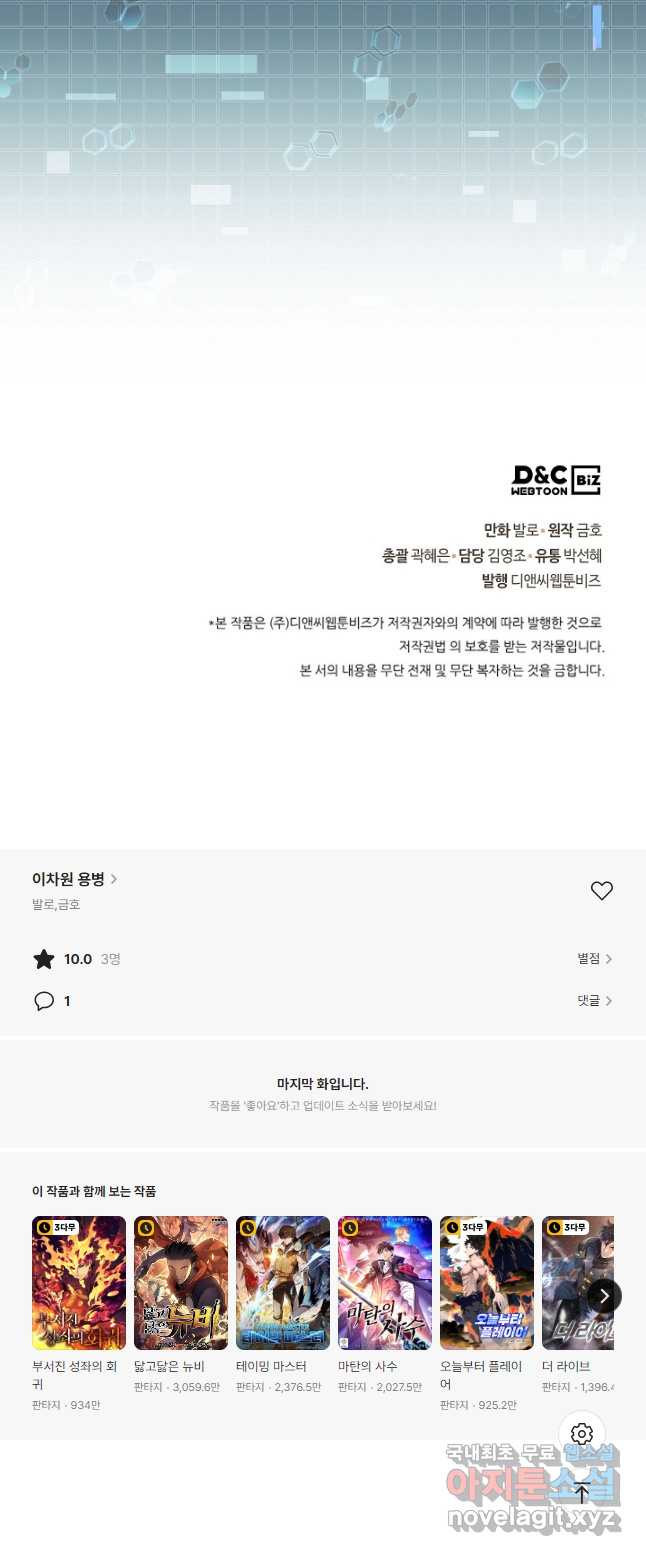Open the viewer settings gear
The height and width of the screenshot is (1556, 646).
582,1434
